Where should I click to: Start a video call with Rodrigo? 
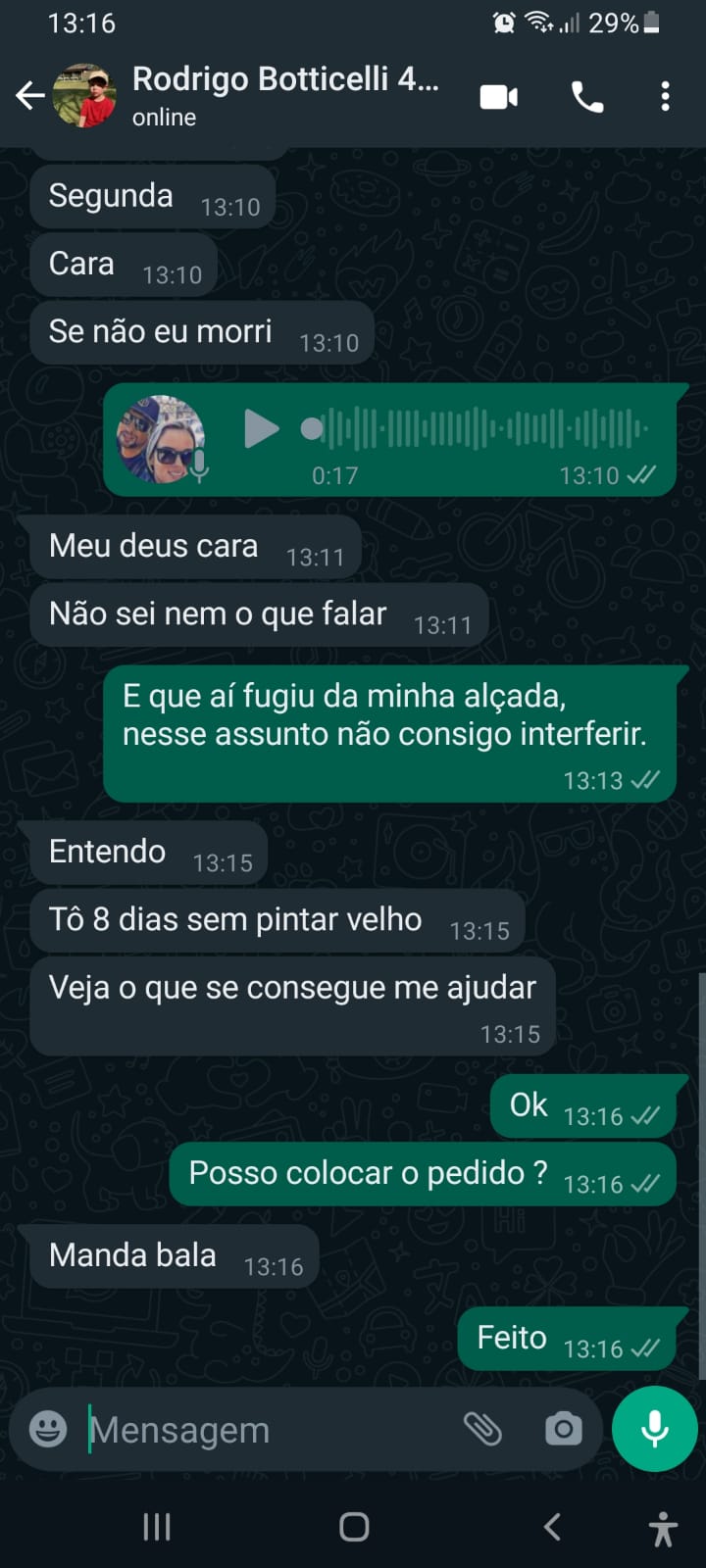pyautogui.click(x=498, y=96)
